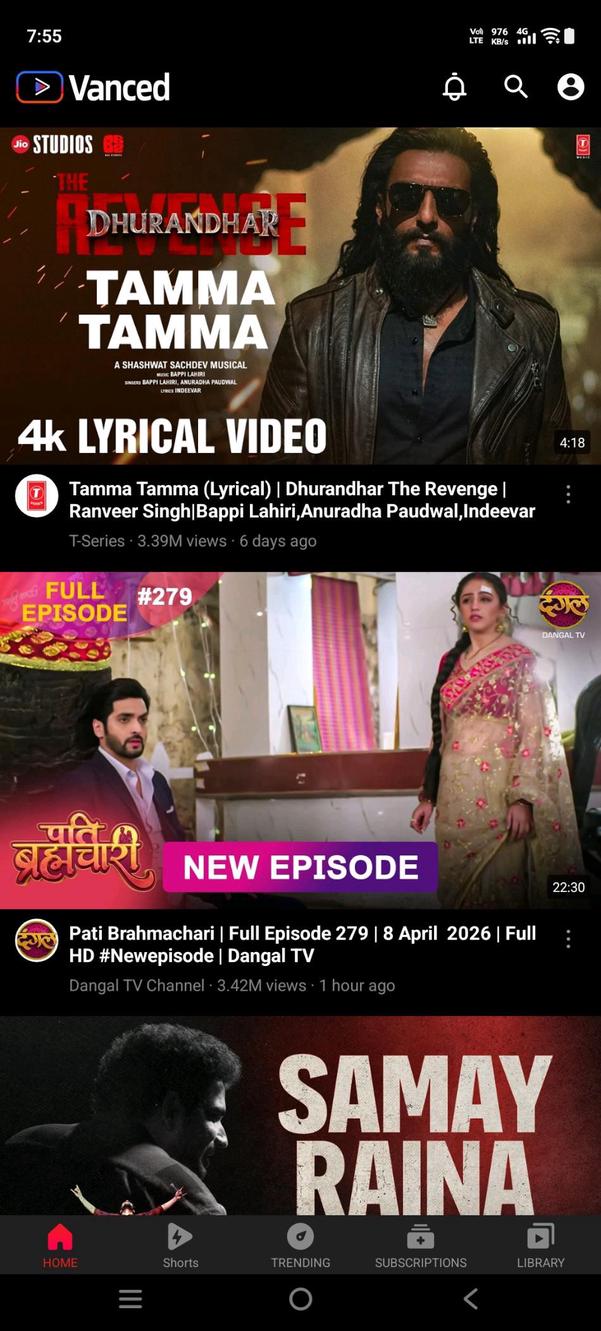Play the Tamma Tamma lyrical video

tap(300, 296)
